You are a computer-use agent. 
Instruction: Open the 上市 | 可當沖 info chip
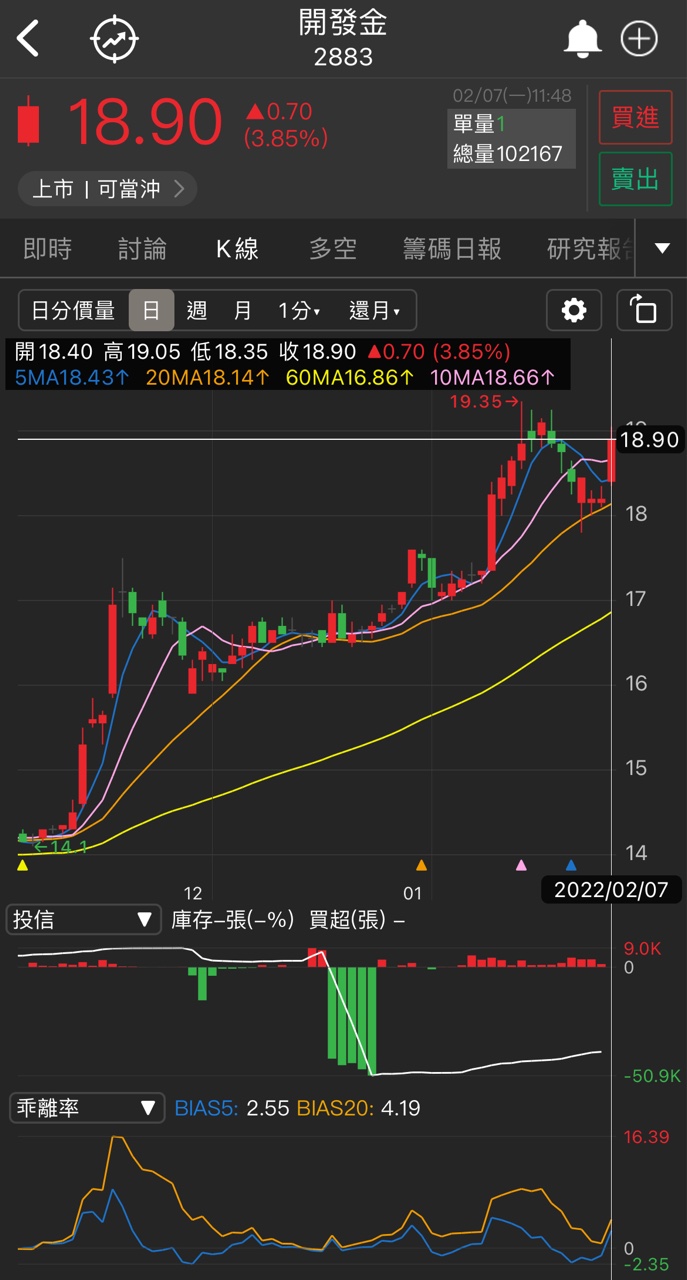(107, 188)
